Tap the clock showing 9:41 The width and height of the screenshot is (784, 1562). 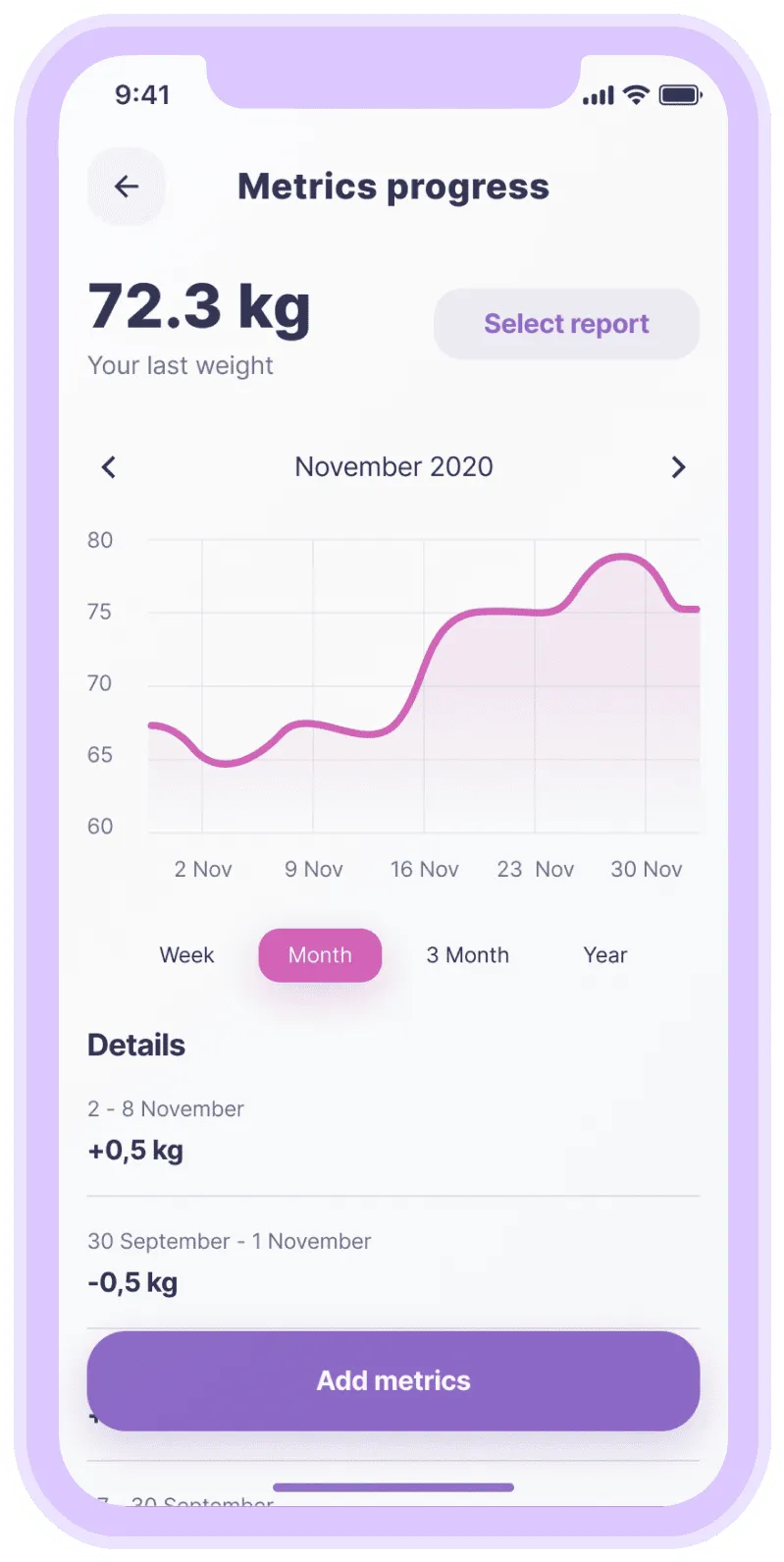coord(143,94)
